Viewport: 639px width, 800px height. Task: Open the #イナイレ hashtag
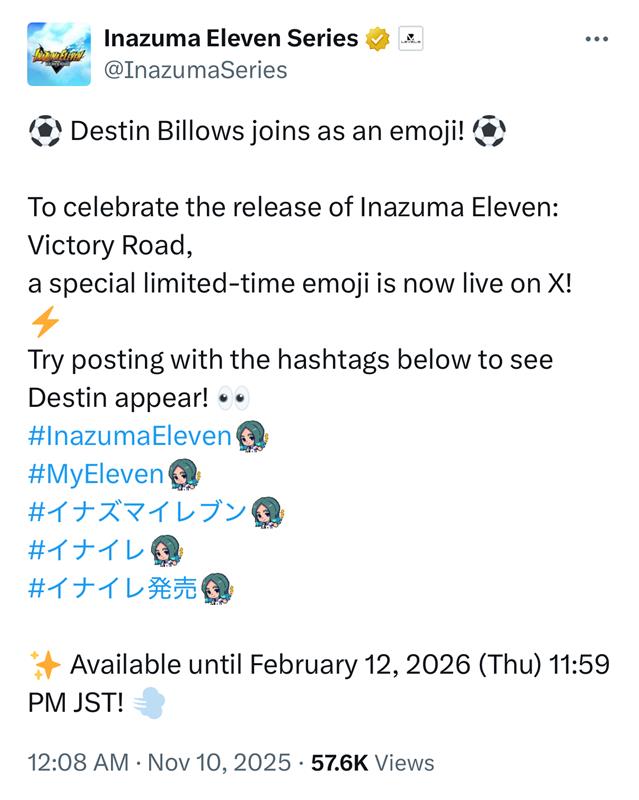click(x=87, y=549)
